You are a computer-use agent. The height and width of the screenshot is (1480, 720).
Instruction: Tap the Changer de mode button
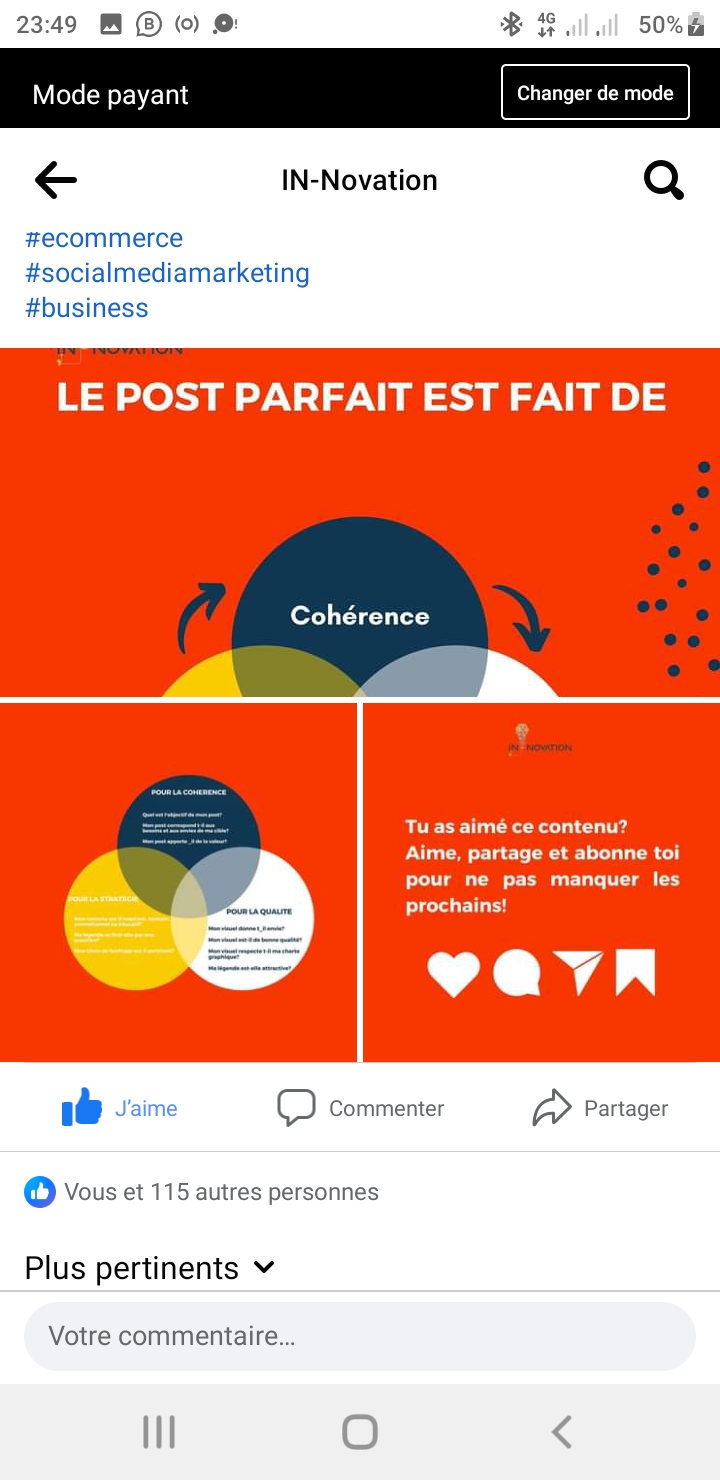point(595,93)
